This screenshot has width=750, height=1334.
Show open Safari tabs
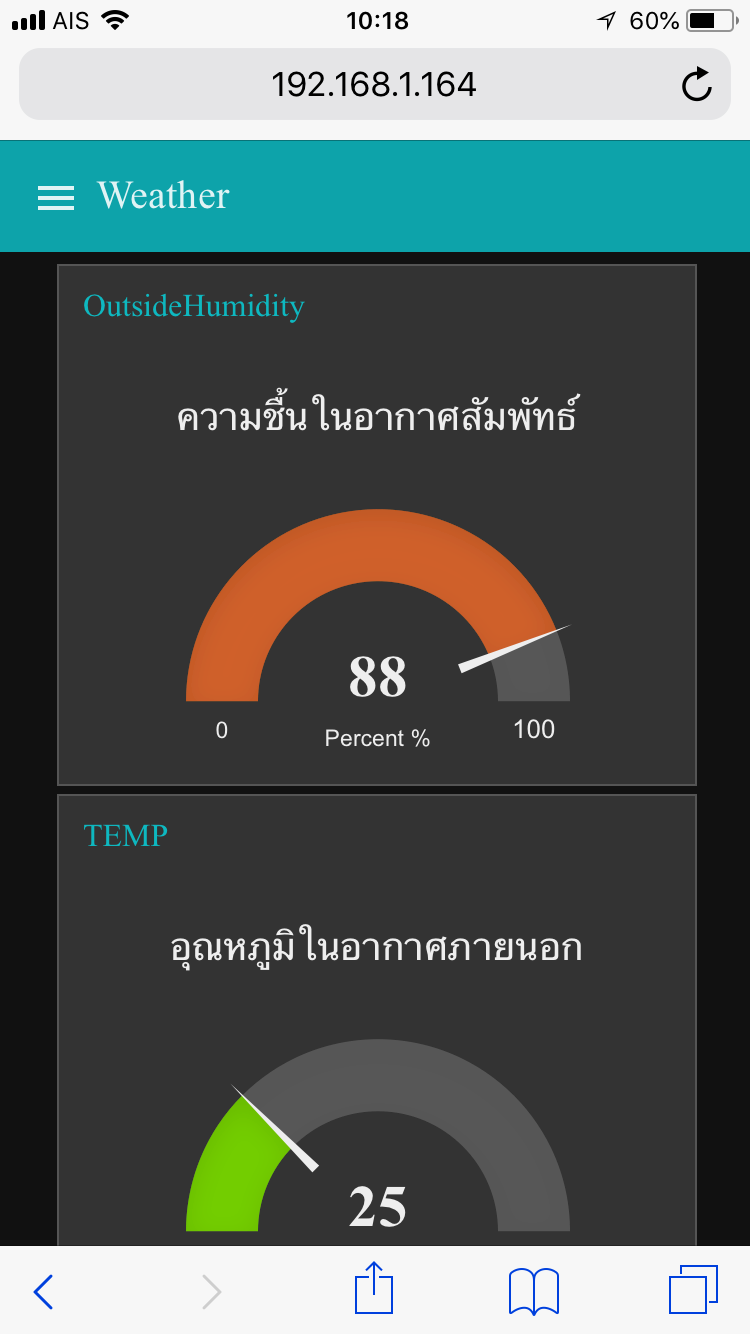(693, 1289)
